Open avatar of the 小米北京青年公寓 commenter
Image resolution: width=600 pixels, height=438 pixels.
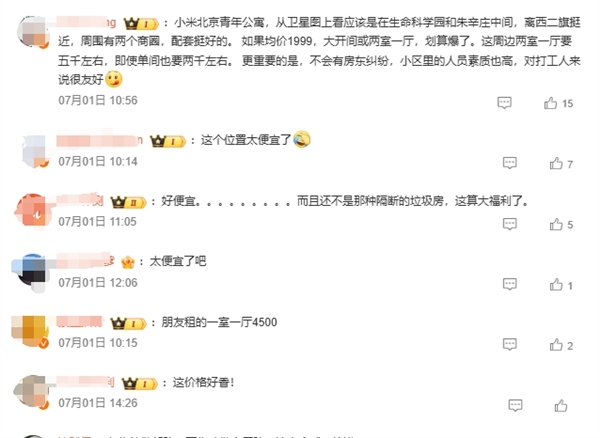pos(31,30)
